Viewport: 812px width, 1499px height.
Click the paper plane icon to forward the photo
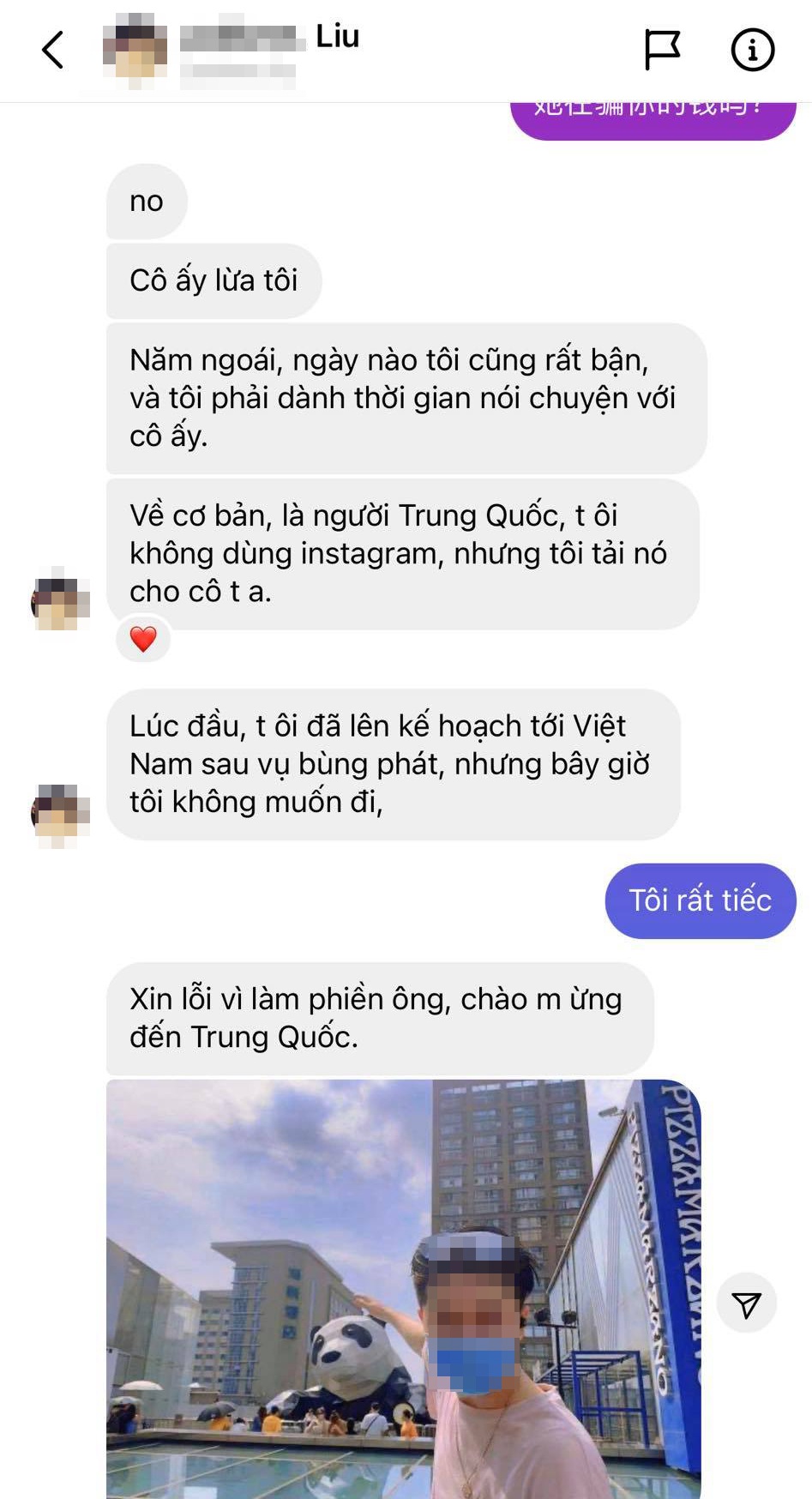click(749, 1303)
